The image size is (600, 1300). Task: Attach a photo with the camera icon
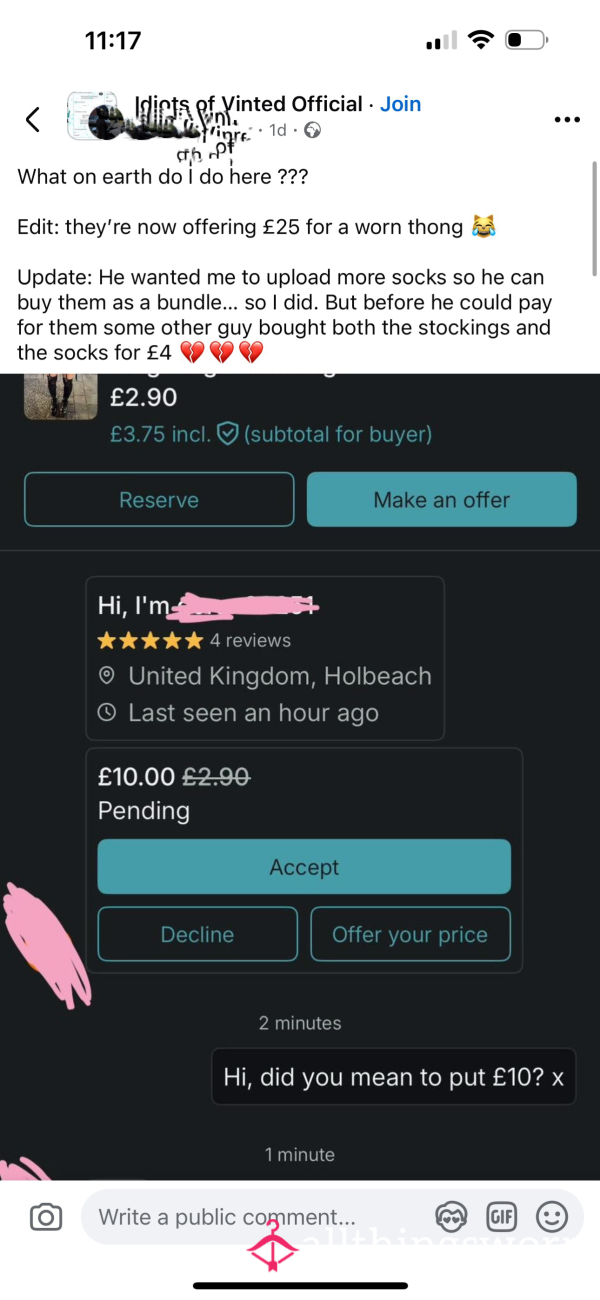45,1217
